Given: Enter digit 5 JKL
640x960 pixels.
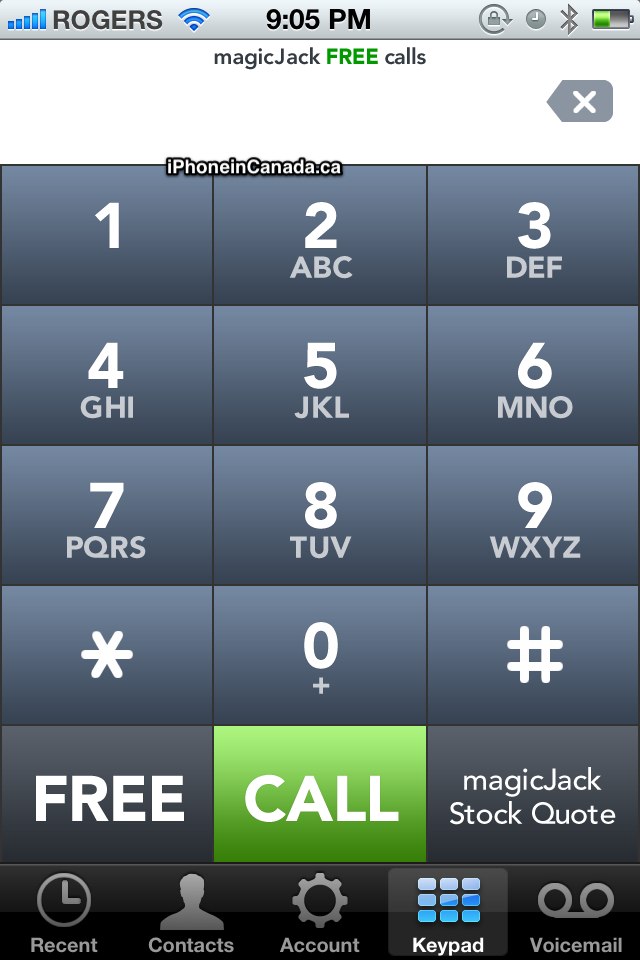Looking at the screenshot, I should coord(320,376).
